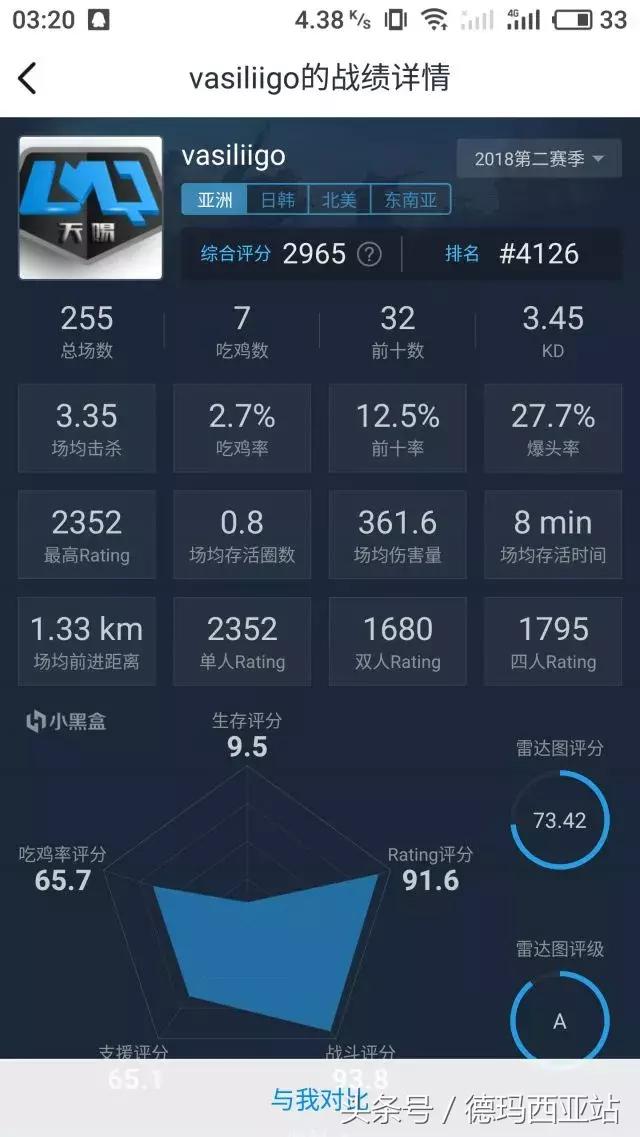Screen dimensions: 640x1137
Task: Switch to the 东南亚 server tab
Action: [x=410, y=200]
